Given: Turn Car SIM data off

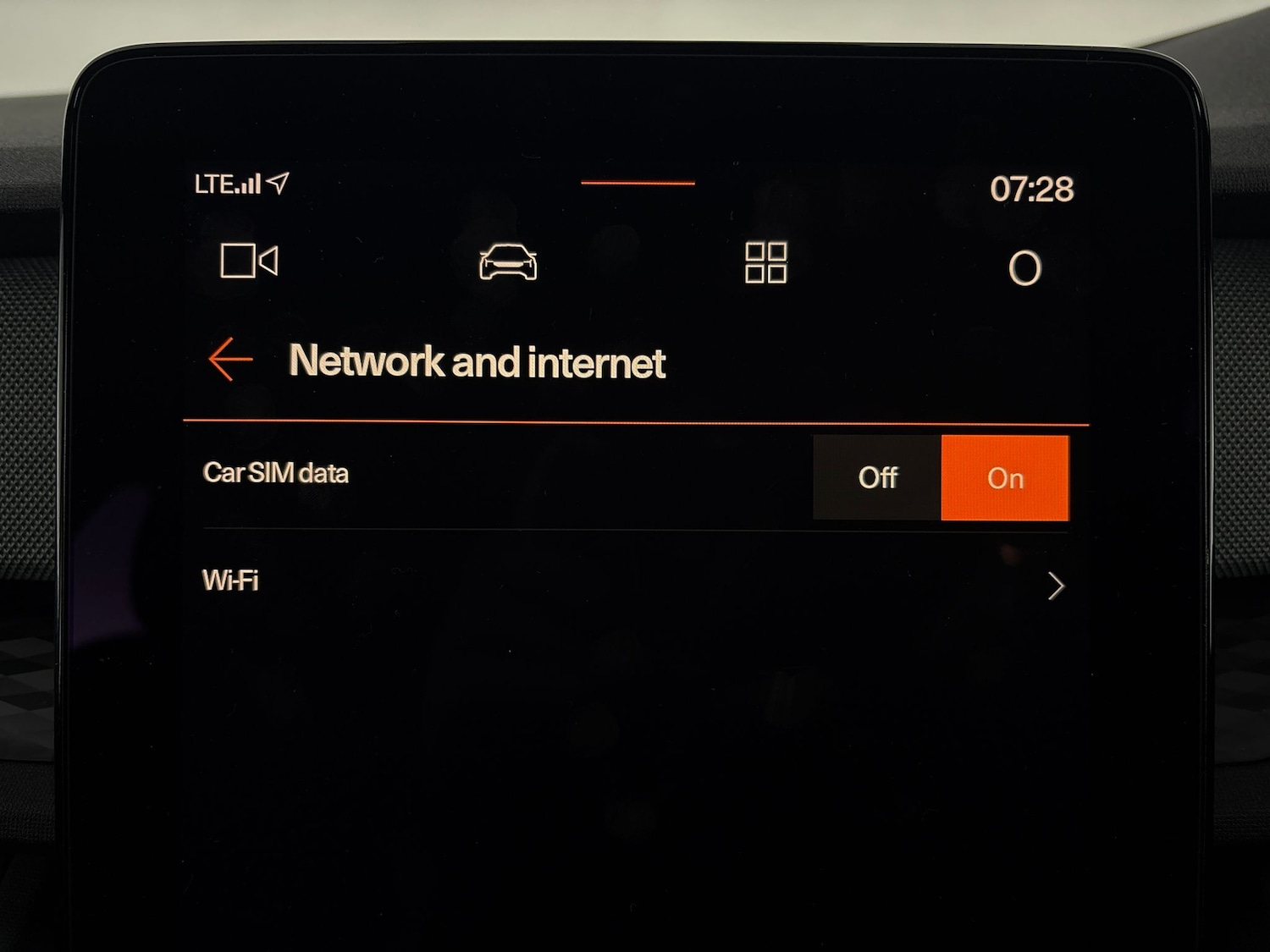Looking at the screenshot, I should click(877, 478).
